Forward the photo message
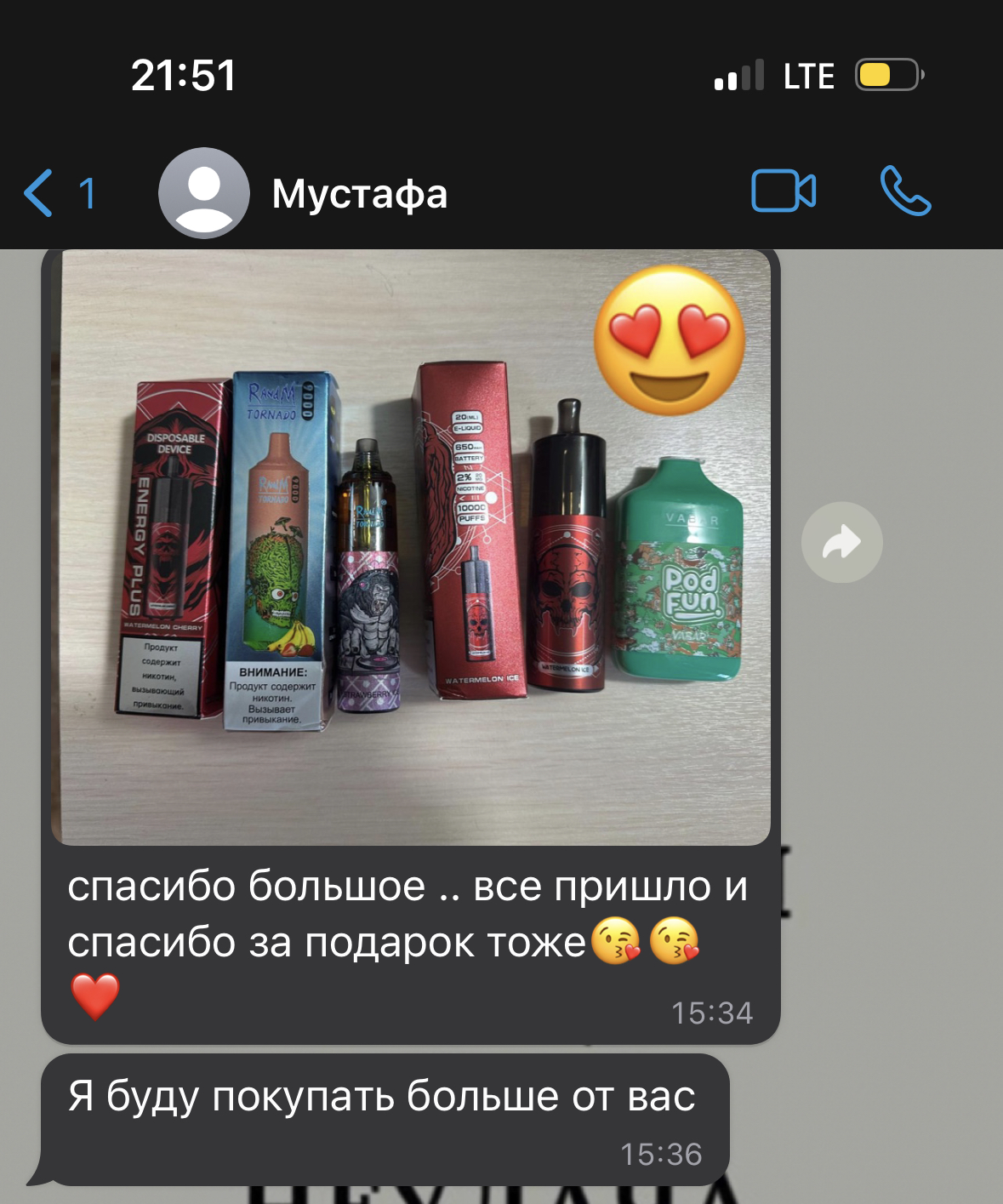The width and height of the screenshot is (1003, 1204). pyautogui.click(x=841, y=543)
